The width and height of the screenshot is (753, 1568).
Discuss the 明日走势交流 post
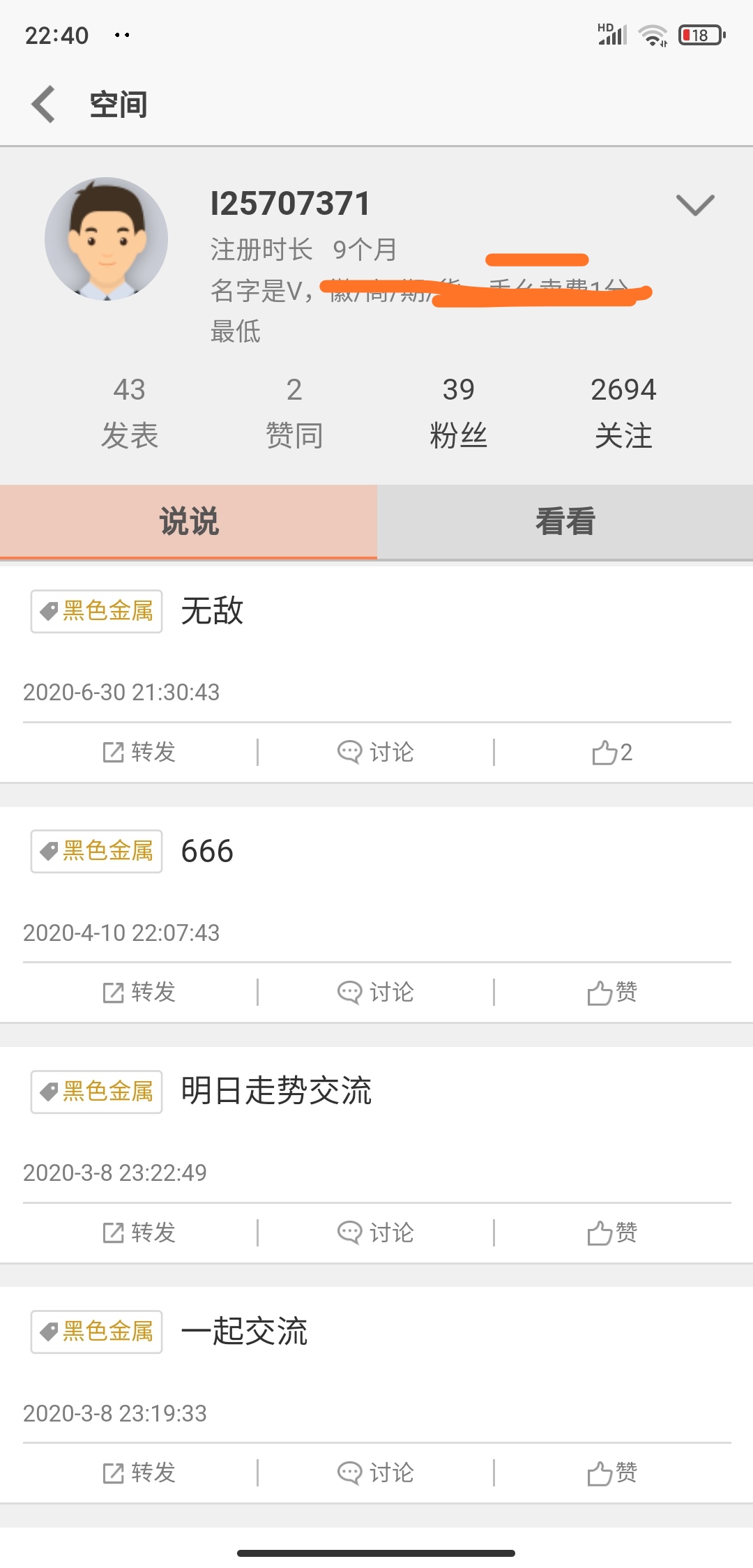[x=376, y=1232]
